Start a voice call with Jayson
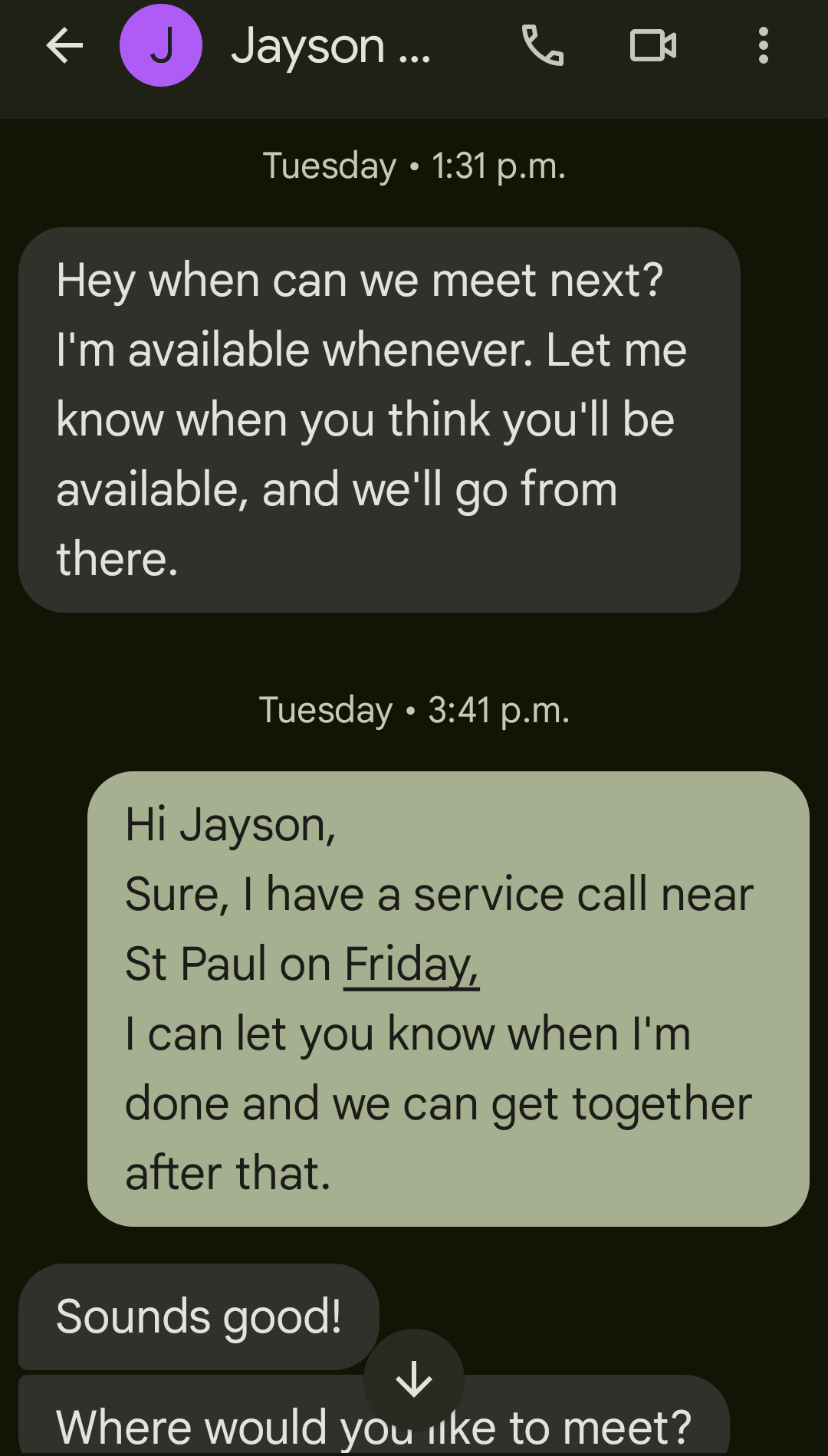This screenshot has height=1456, width=828. click(x=543, y=46)
